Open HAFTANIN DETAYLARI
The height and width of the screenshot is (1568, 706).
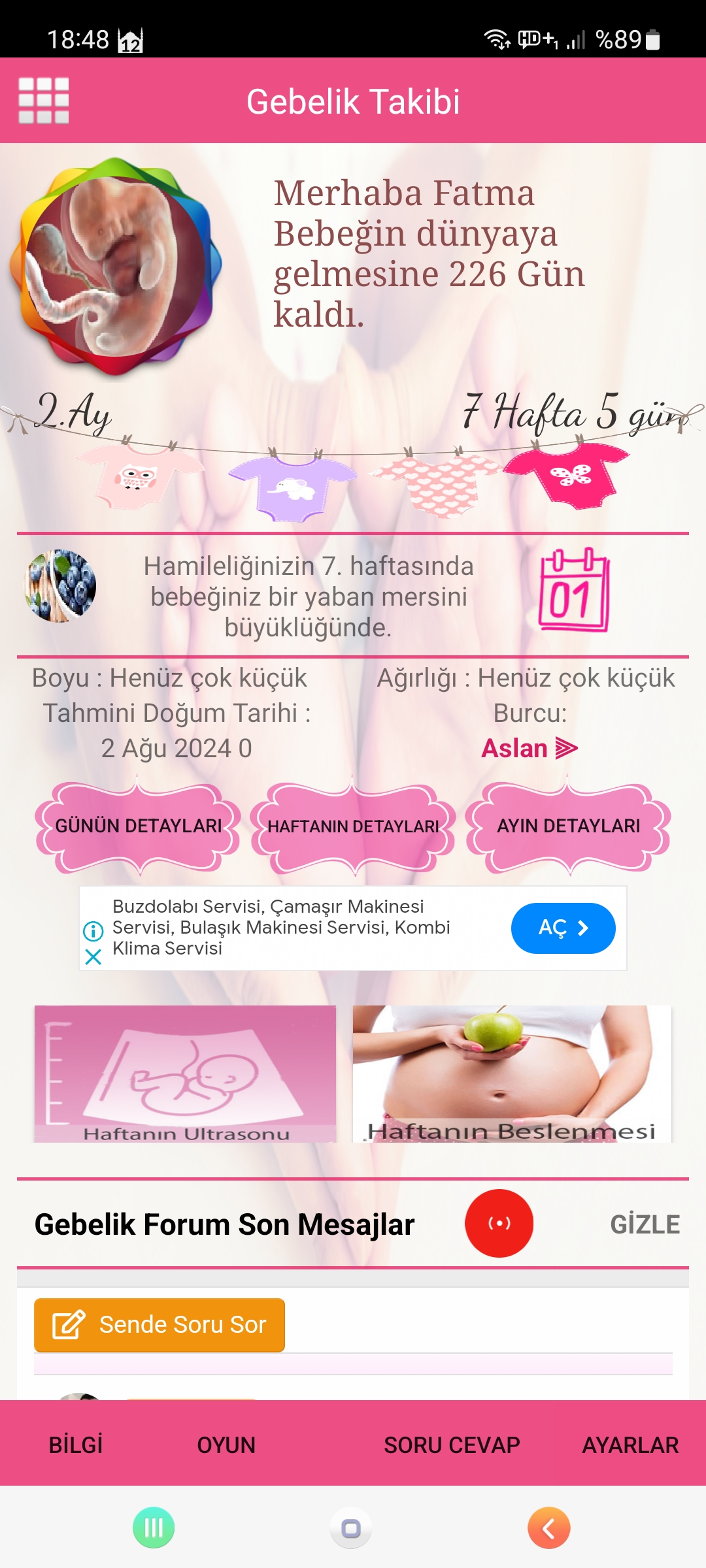tap(353, 826)
